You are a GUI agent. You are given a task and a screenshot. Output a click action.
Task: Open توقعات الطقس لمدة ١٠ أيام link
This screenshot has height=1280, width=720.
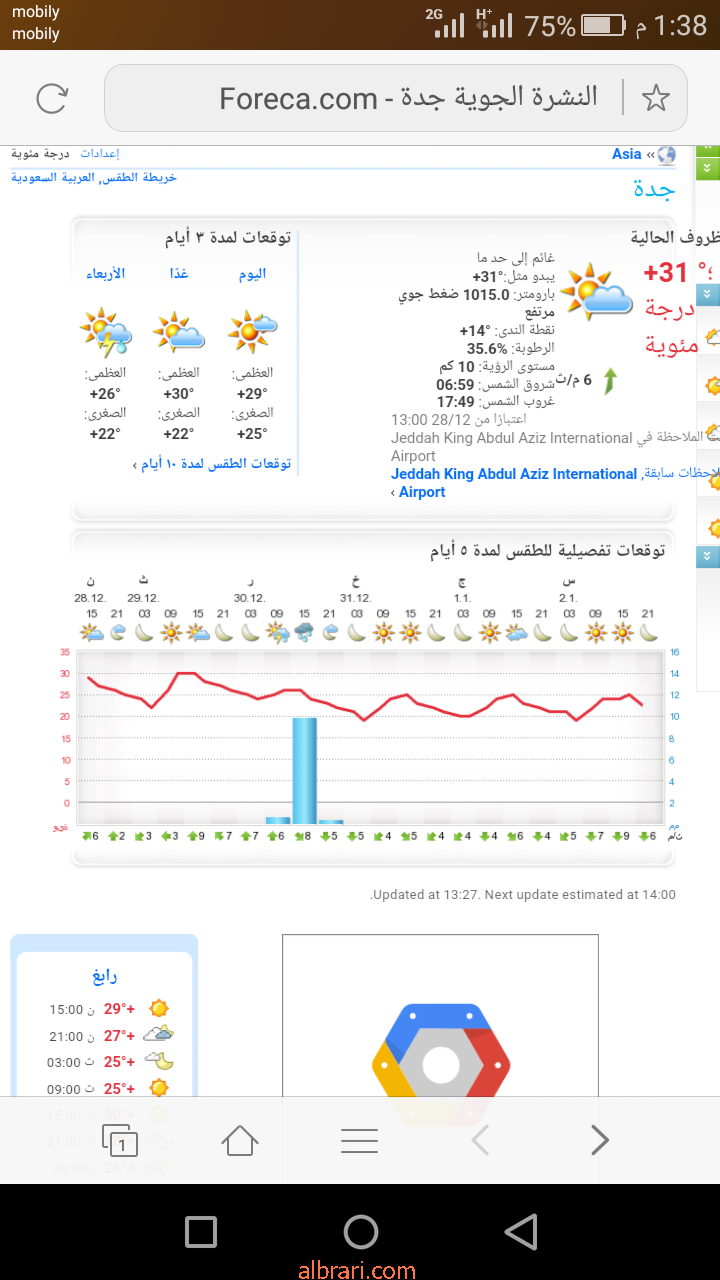(x=211, y=464)
